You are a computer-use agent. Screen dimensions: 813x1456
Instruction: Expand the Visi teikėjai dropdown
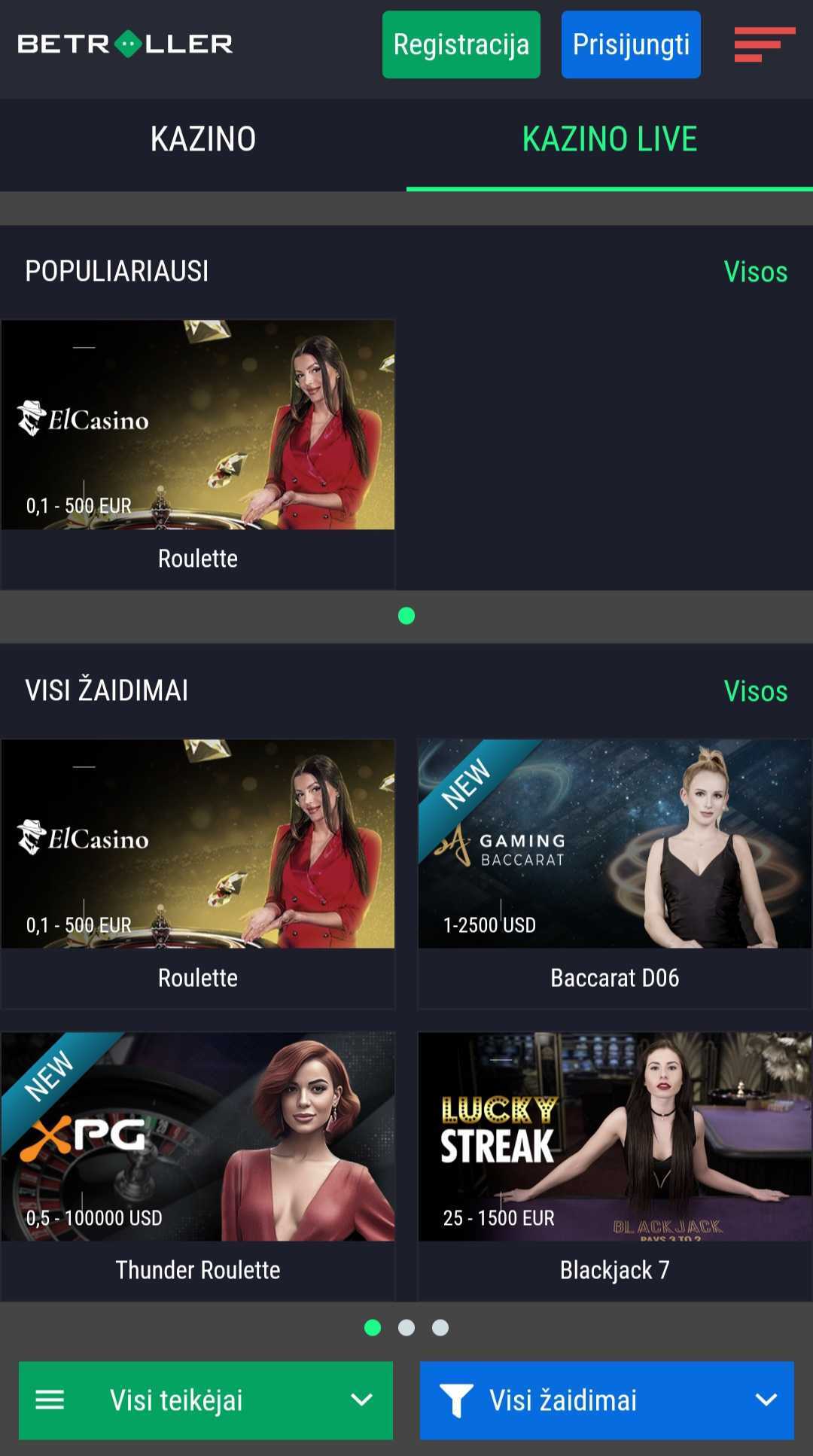pyautogui.click(x=206, y=1400)
